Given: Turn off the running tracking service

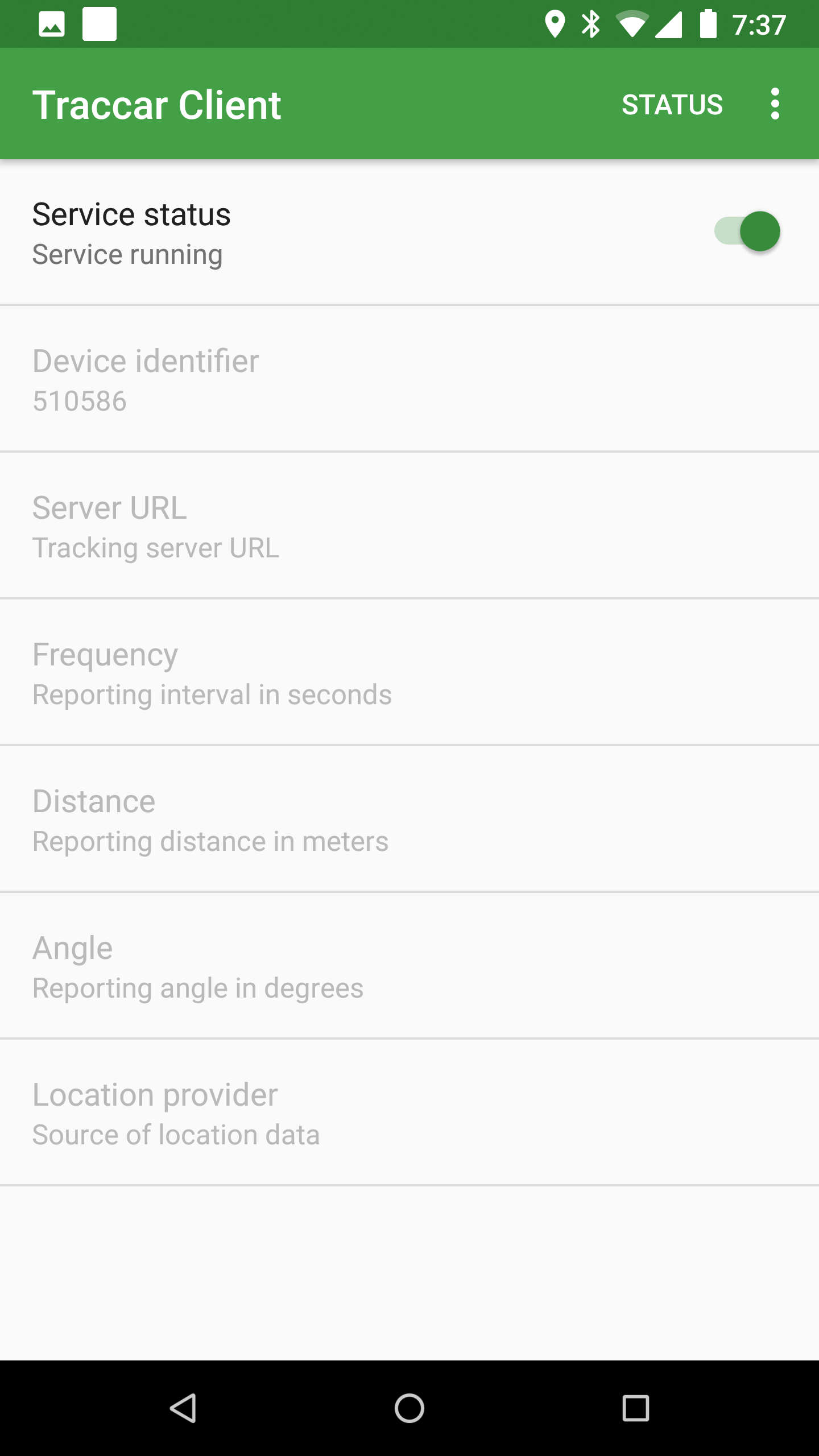Looking at the screenshot, I should [x=748, y=232].
